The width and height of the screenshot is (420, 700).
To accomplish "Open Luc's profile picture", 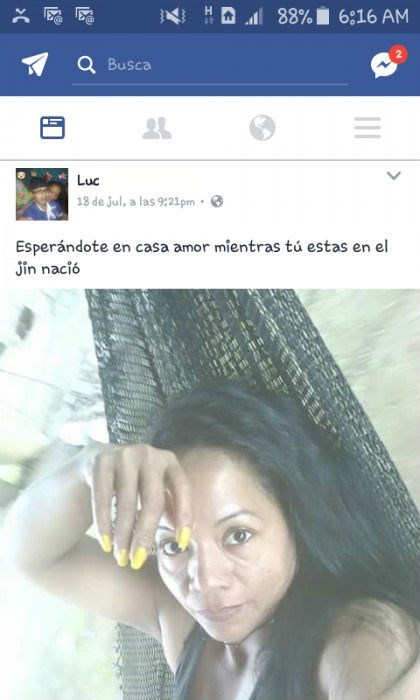I will click(x=42, y=194).
